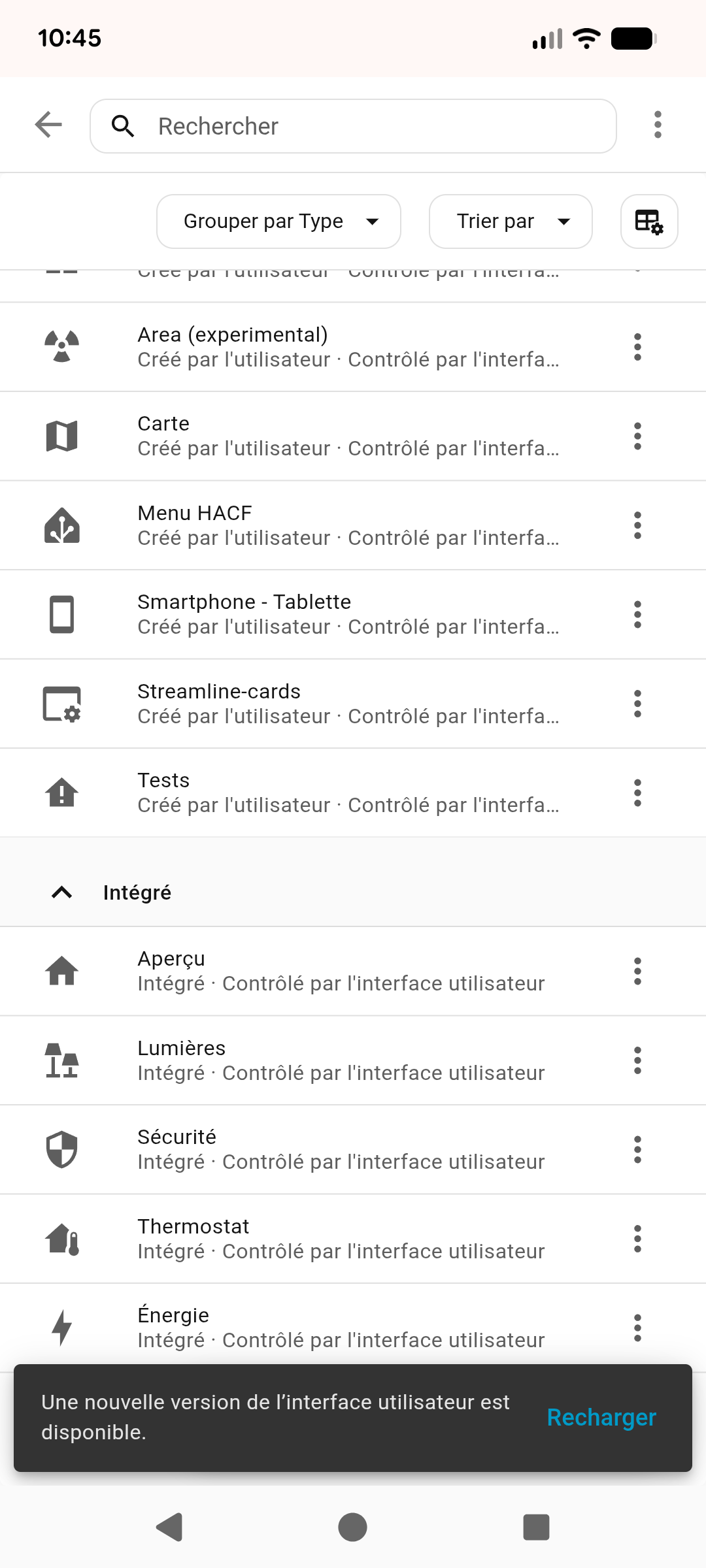Open the Lumières dashboard

click(327, 1060)
